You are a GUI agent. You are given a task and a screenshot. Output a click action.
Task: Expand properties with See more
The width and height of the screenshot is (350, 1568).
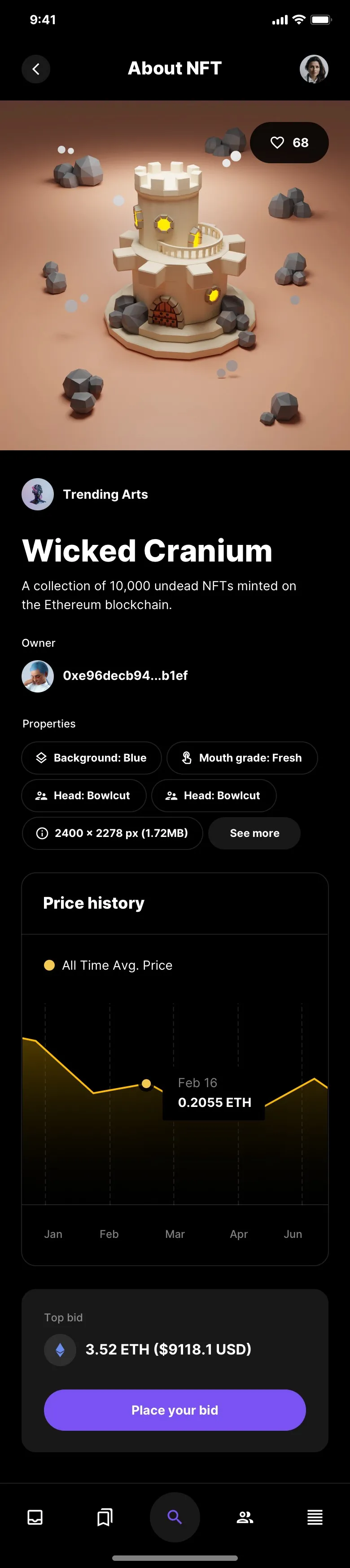click(254, 833)
